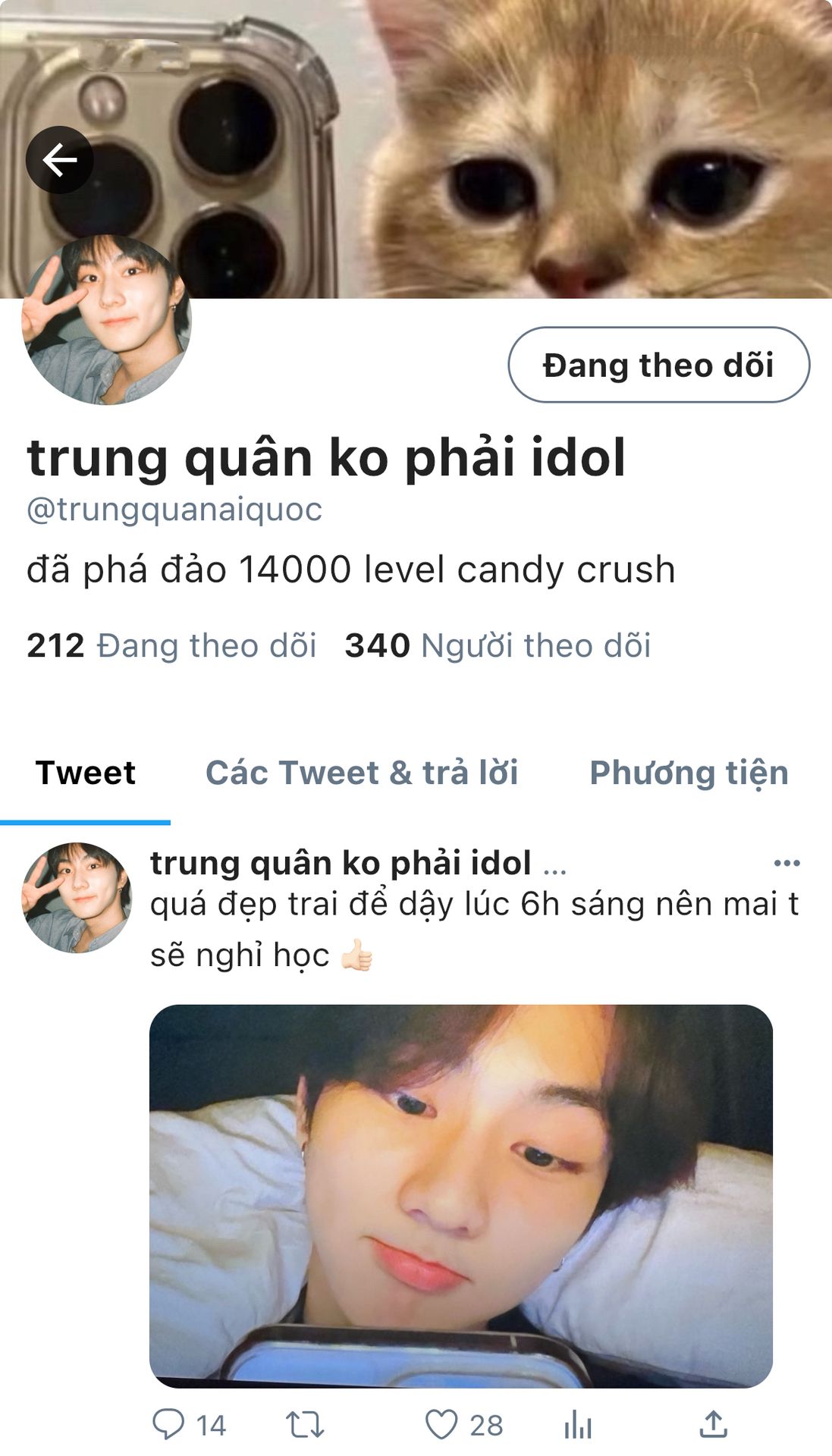The width and height of the screenshot is (832, 1456).
Task: View the tweet's analytics bar chart icon
Action: pos(578,1425)
